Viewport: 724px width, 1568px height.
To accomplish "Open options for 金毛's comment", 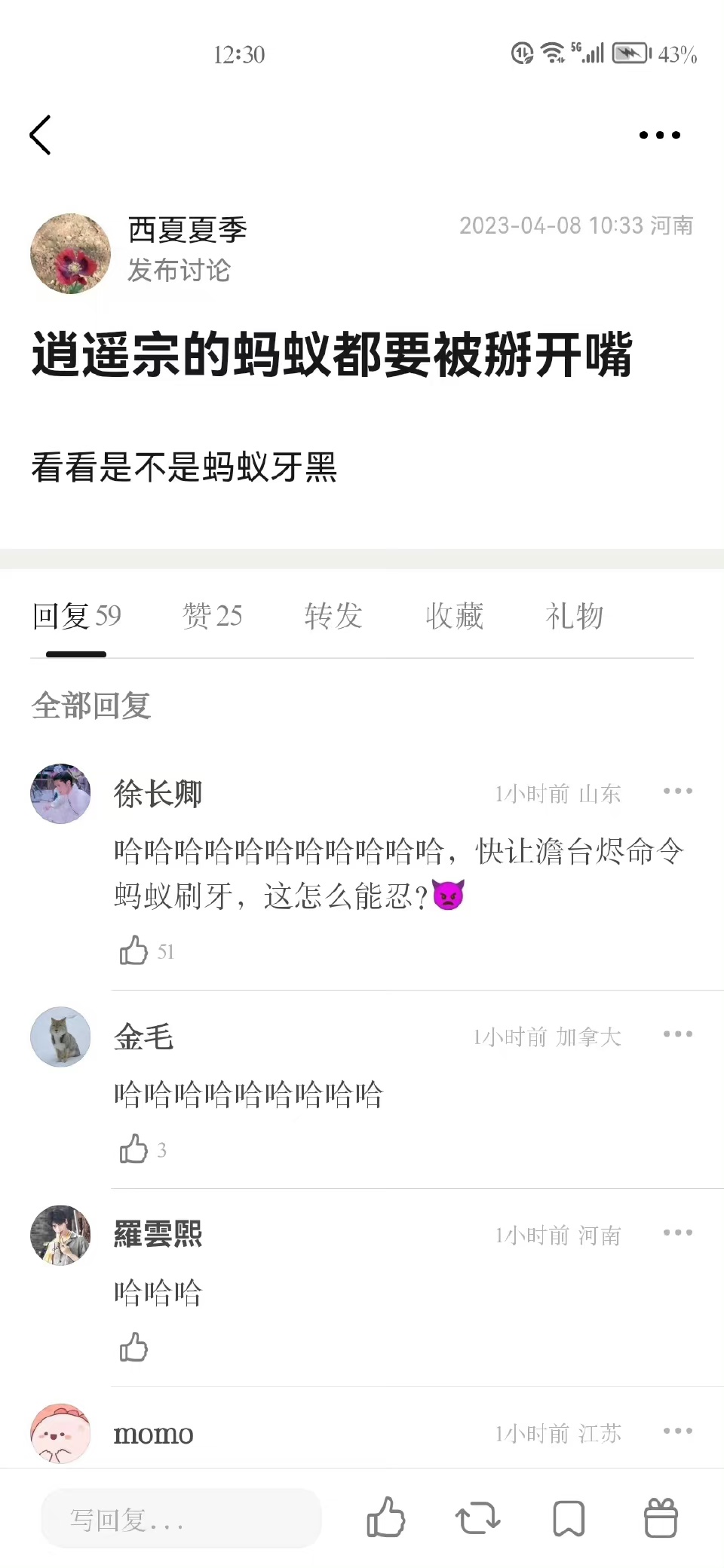I will (677, 1034).
